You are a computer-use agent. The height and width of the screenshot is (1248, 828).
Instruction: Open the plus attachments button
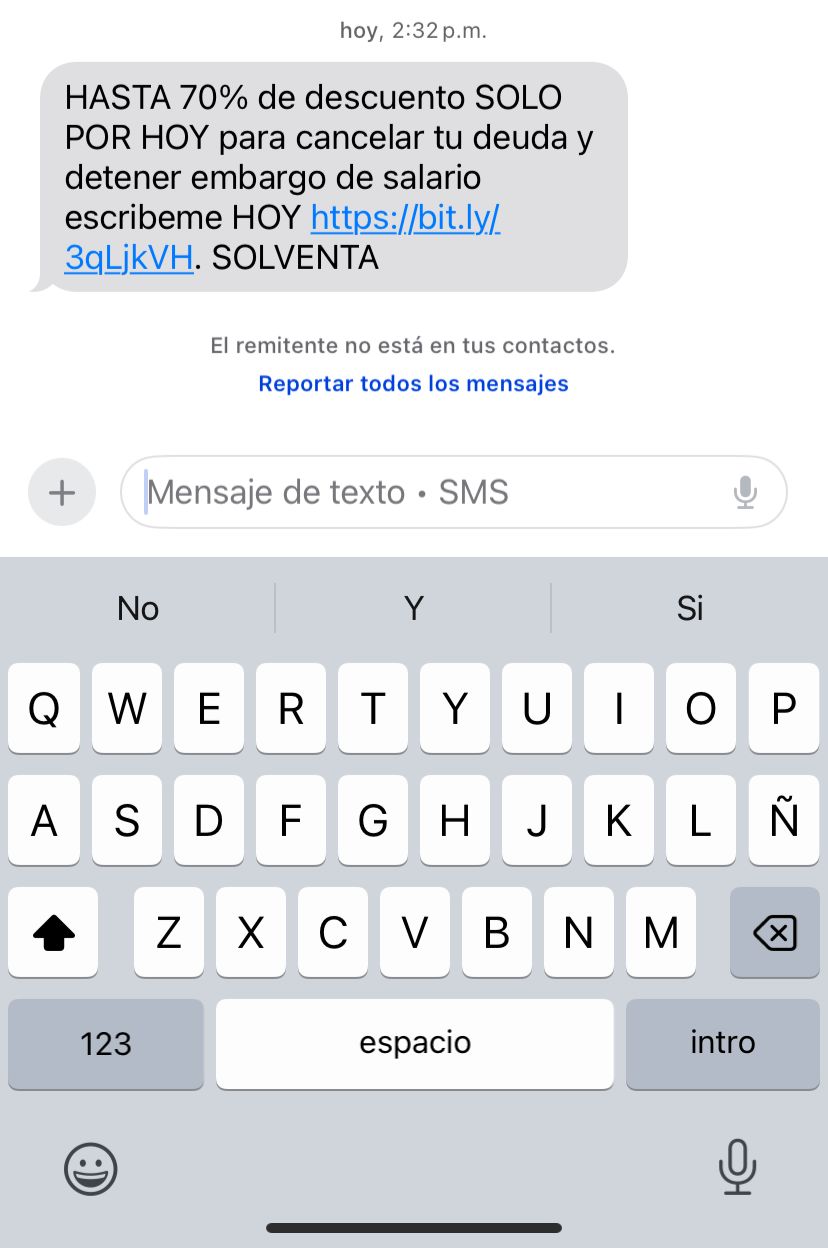click(x=62, y=492)
